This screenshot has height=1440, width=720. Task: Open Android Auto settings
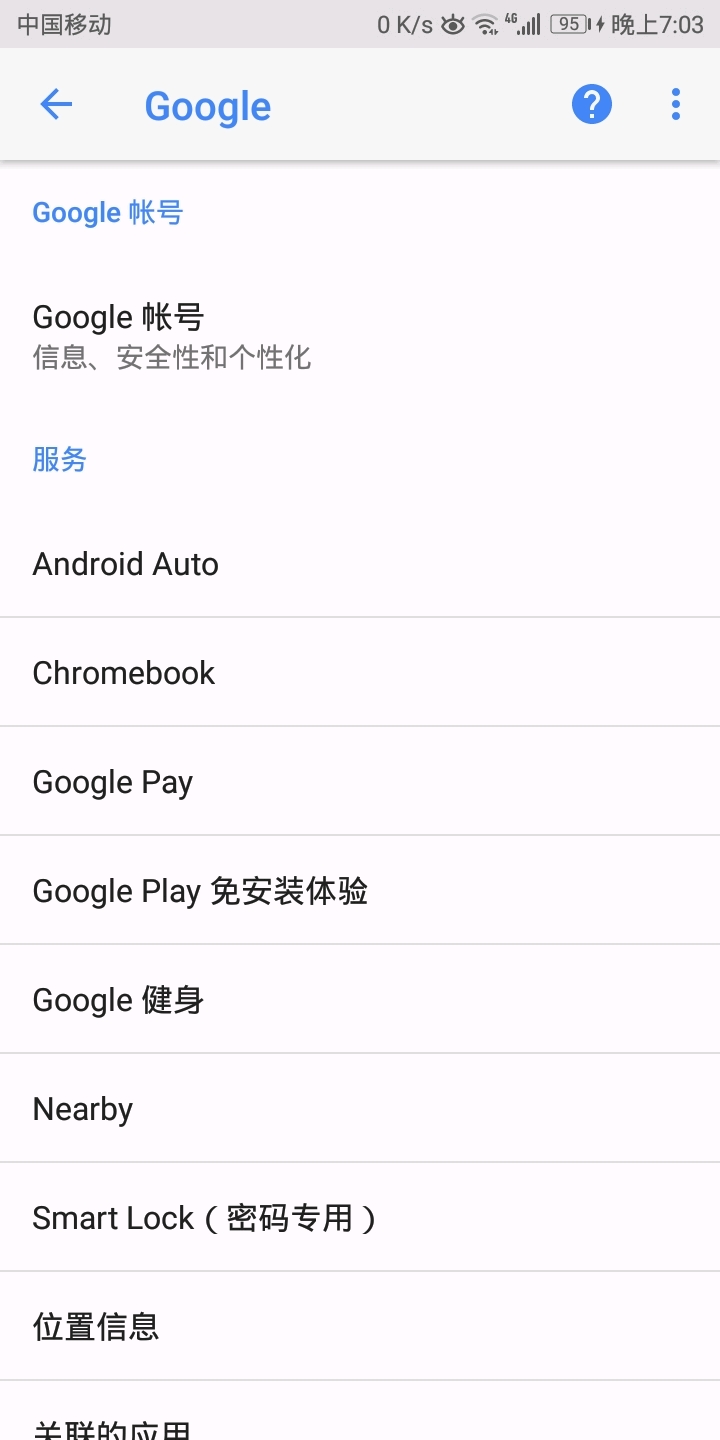tap(360, 564)
